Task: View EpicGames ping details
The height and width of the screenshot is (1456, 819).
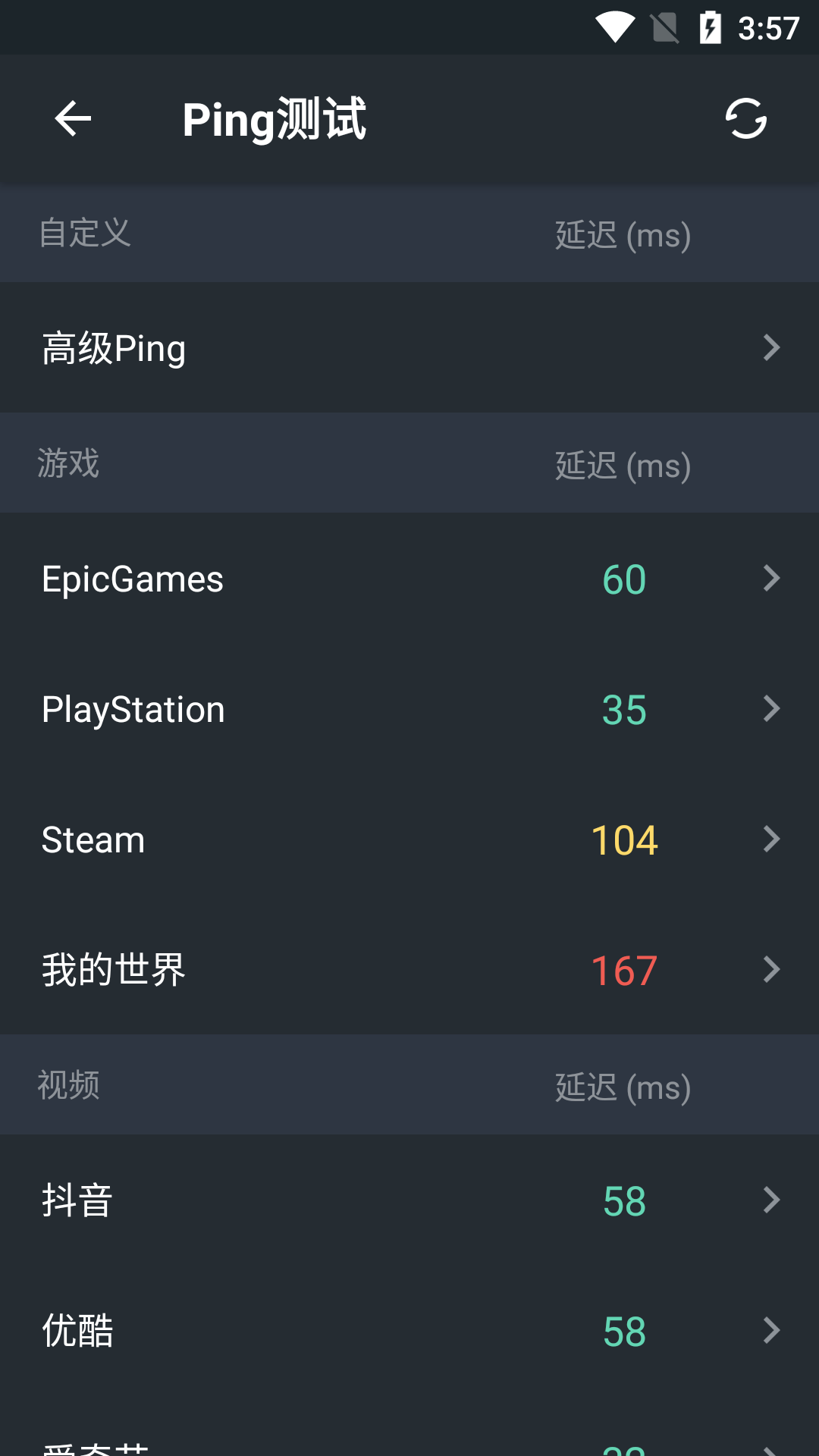Action: pos(409,579)
